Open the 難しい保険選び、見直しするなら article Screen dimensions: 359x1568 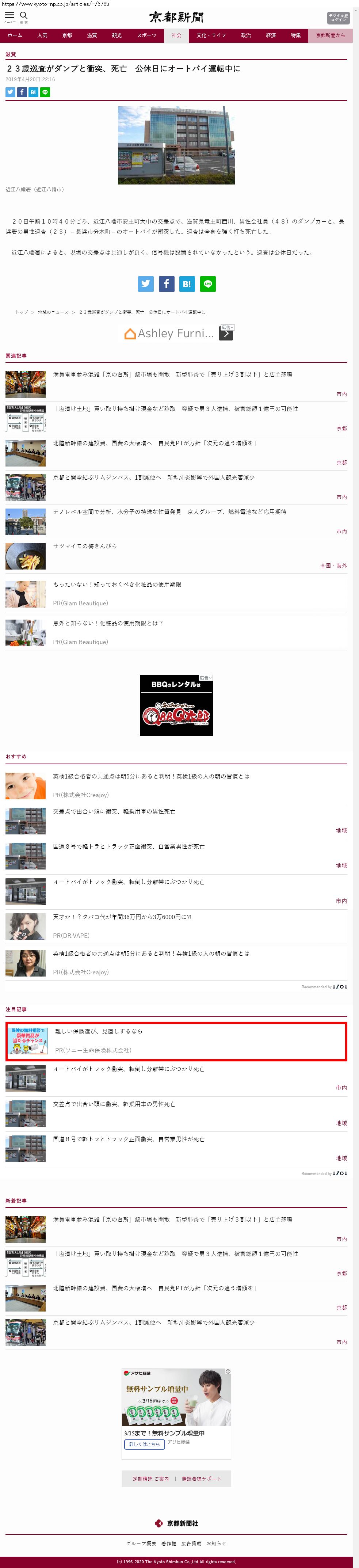(99, 1031)
